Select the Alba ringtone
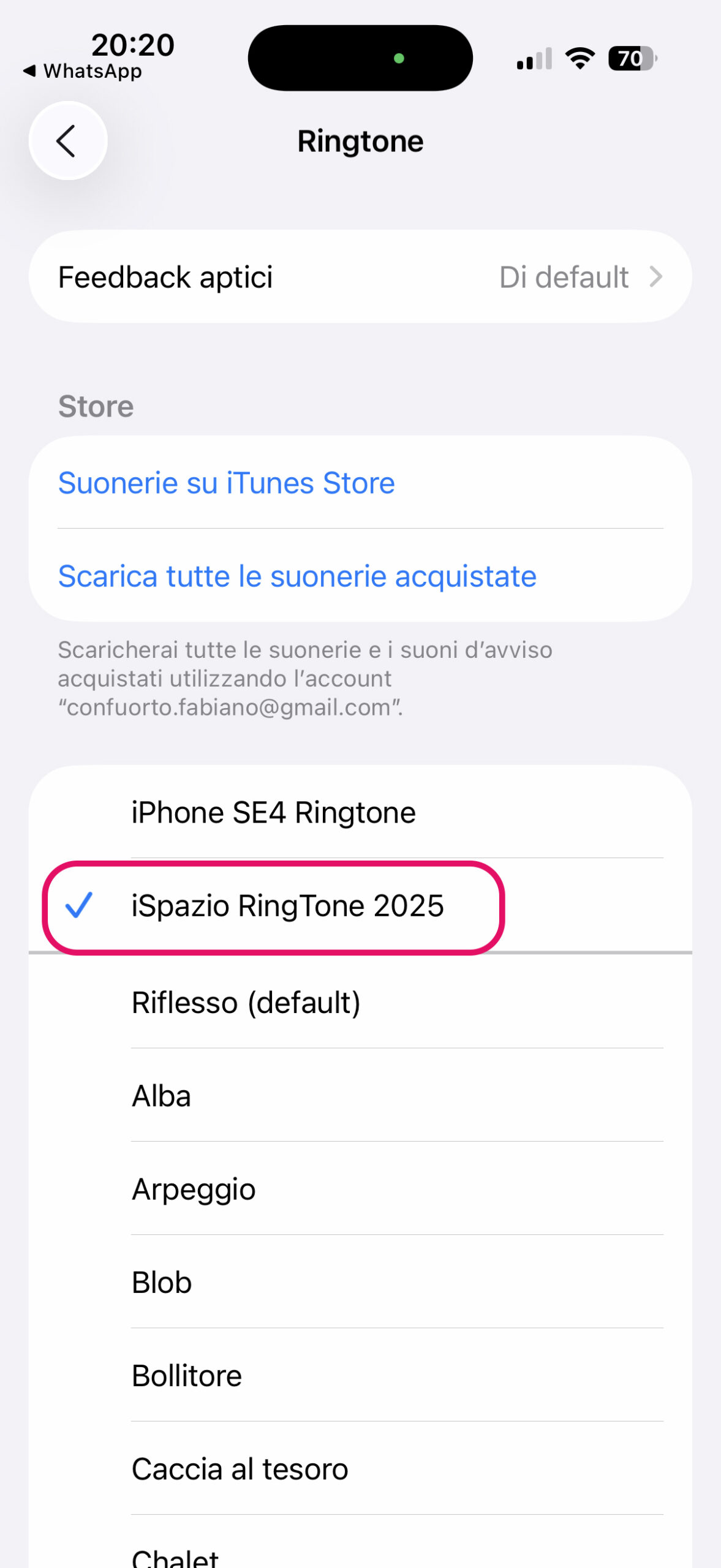The image size is (721, 1568). pyautogui.click(x=360, y=1095)
